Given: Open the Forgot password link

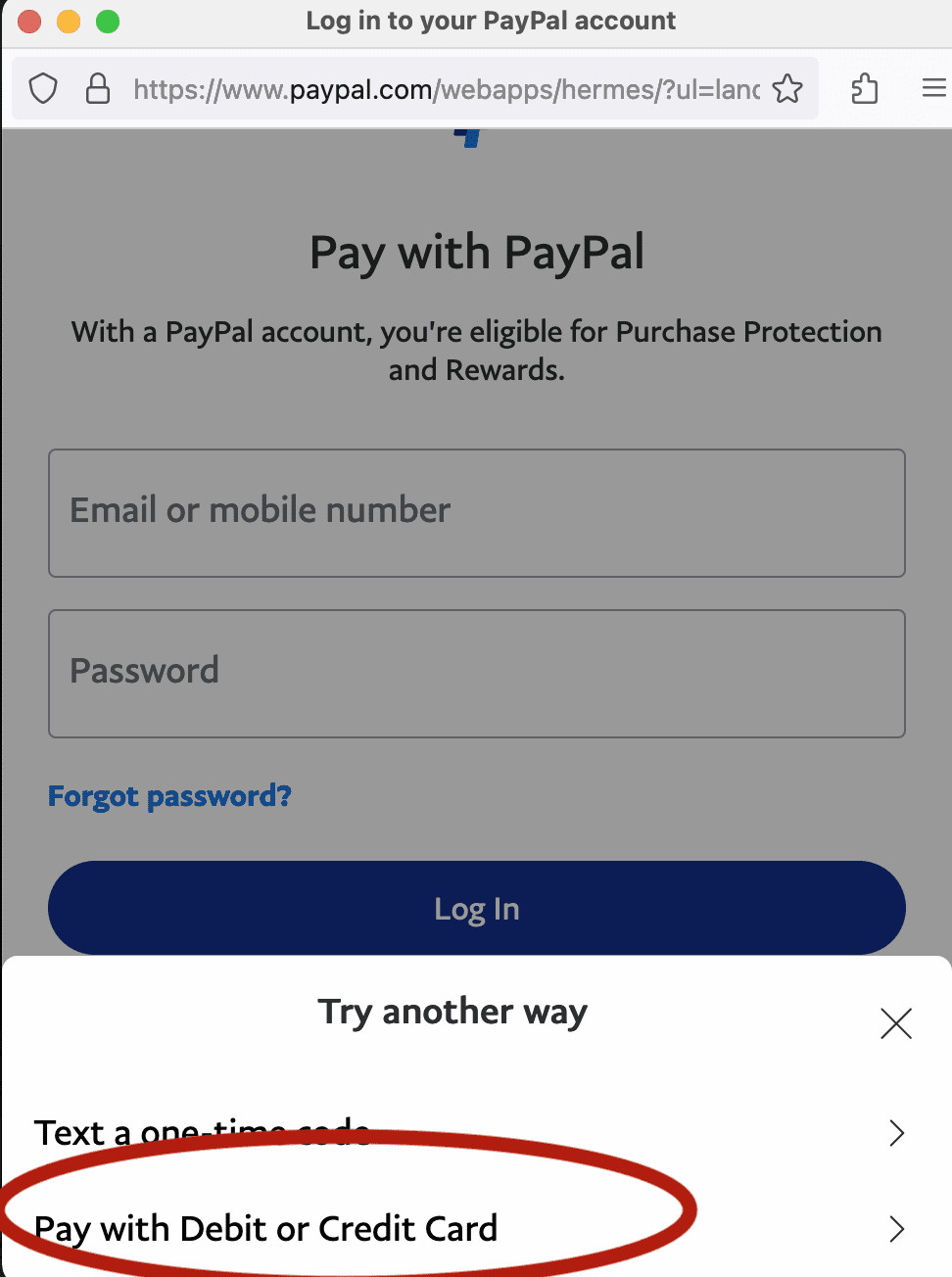Looking at the screenshot, I should pyautogui.click(x=170, y=796).
